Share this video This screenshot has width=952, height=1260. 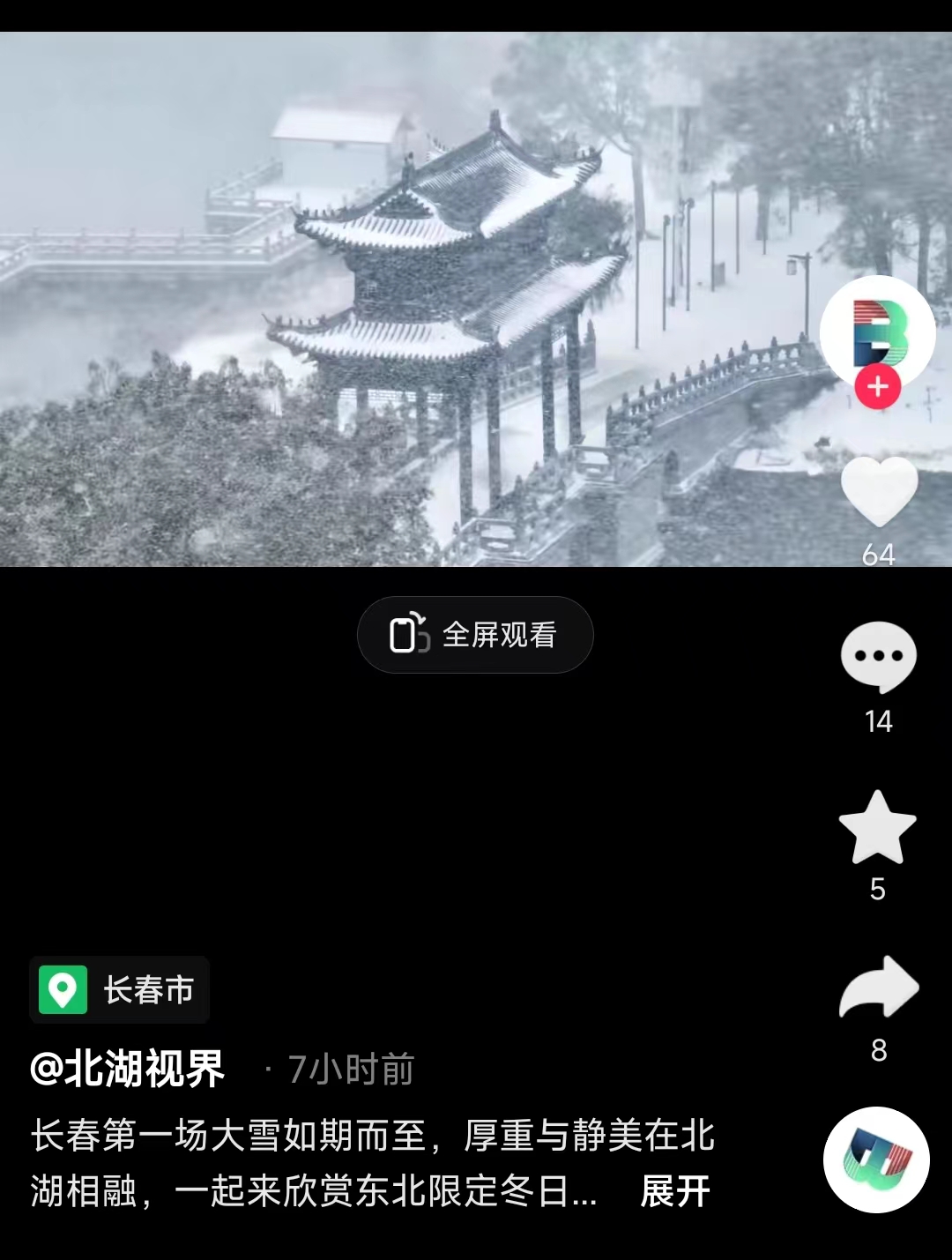click(x=879, y=988)
